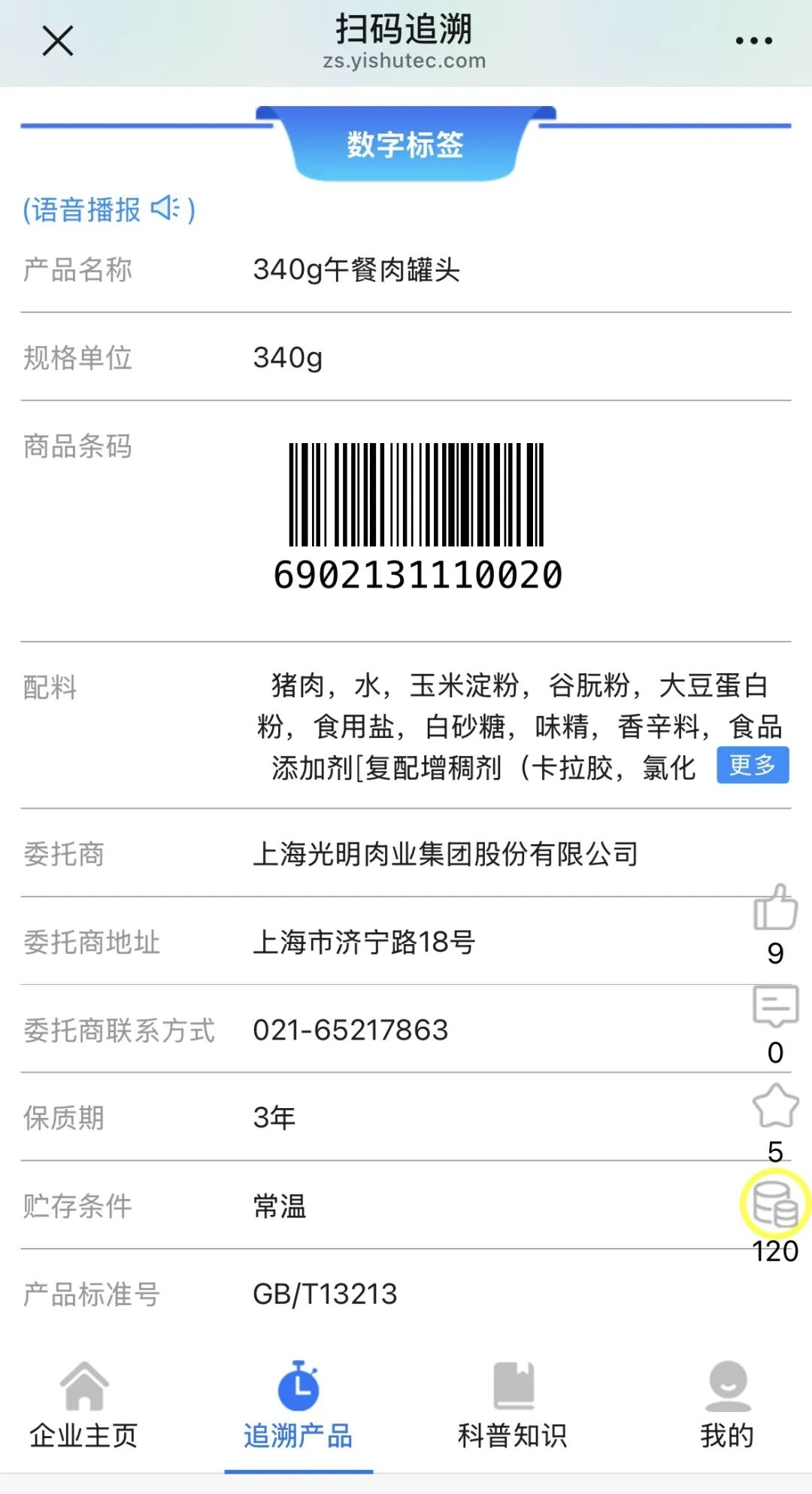Like this product with thumbs-up icon
812x1494 pixels.
[x=775, y=908]
